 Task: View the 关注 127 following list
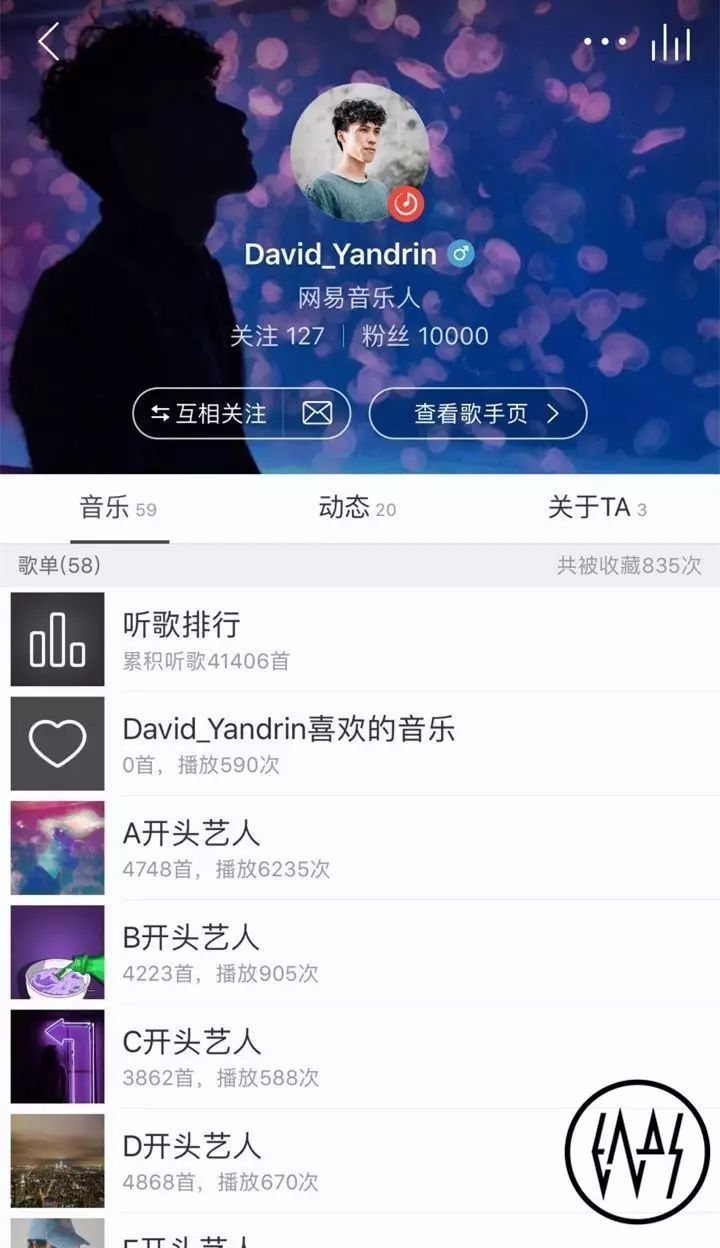277,335
